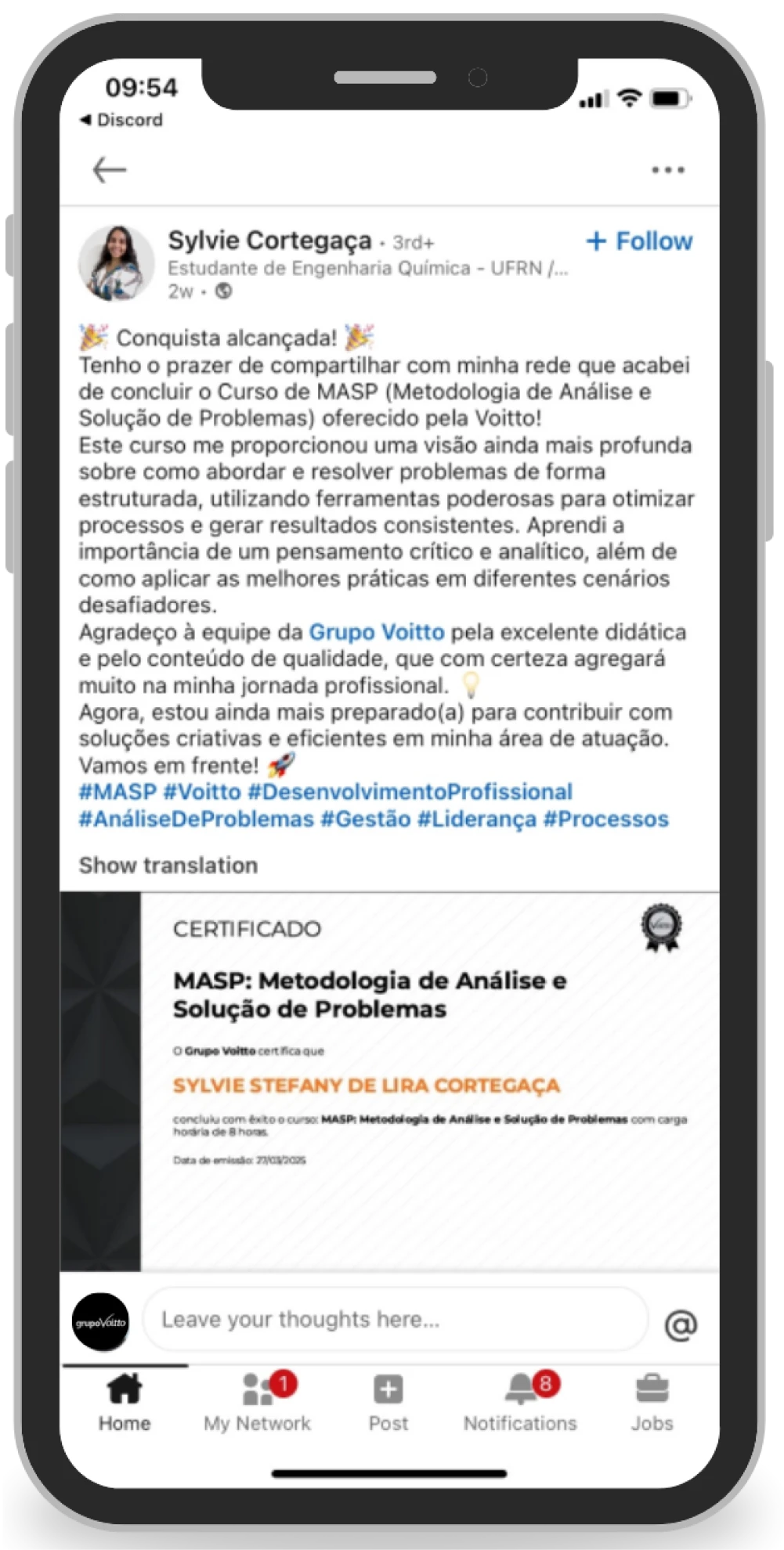Open Sylvie Cortegaça's profile photo
This screenshot has width=784, height=1550.
(x=117, y=264)
